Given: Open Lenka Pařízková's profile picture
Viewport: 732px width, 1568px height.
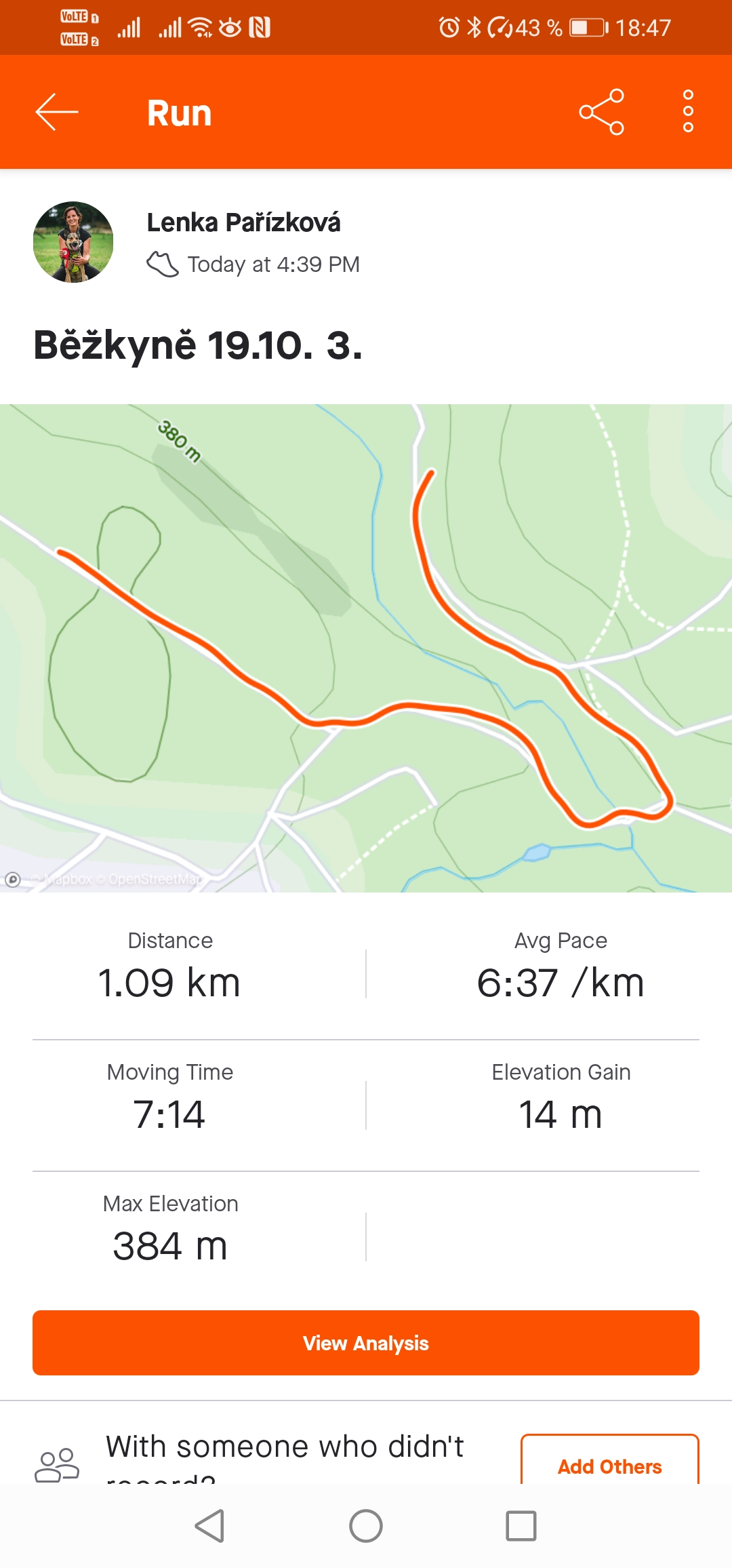Looking at the screenshot, I should [x=73, y=242].
